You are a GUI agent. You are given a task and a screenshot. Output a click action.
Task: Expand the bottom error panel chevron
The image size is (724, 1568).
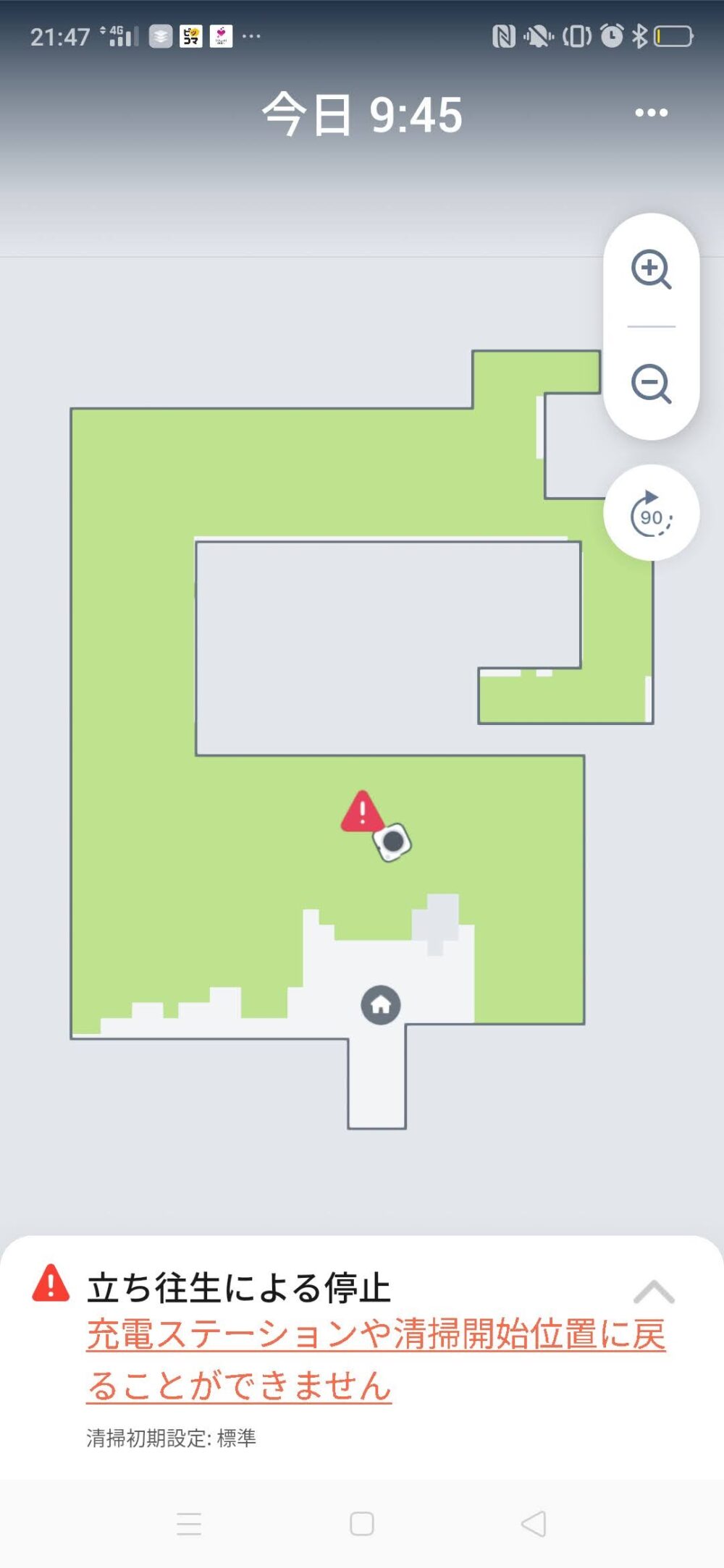coord(654,1292)
